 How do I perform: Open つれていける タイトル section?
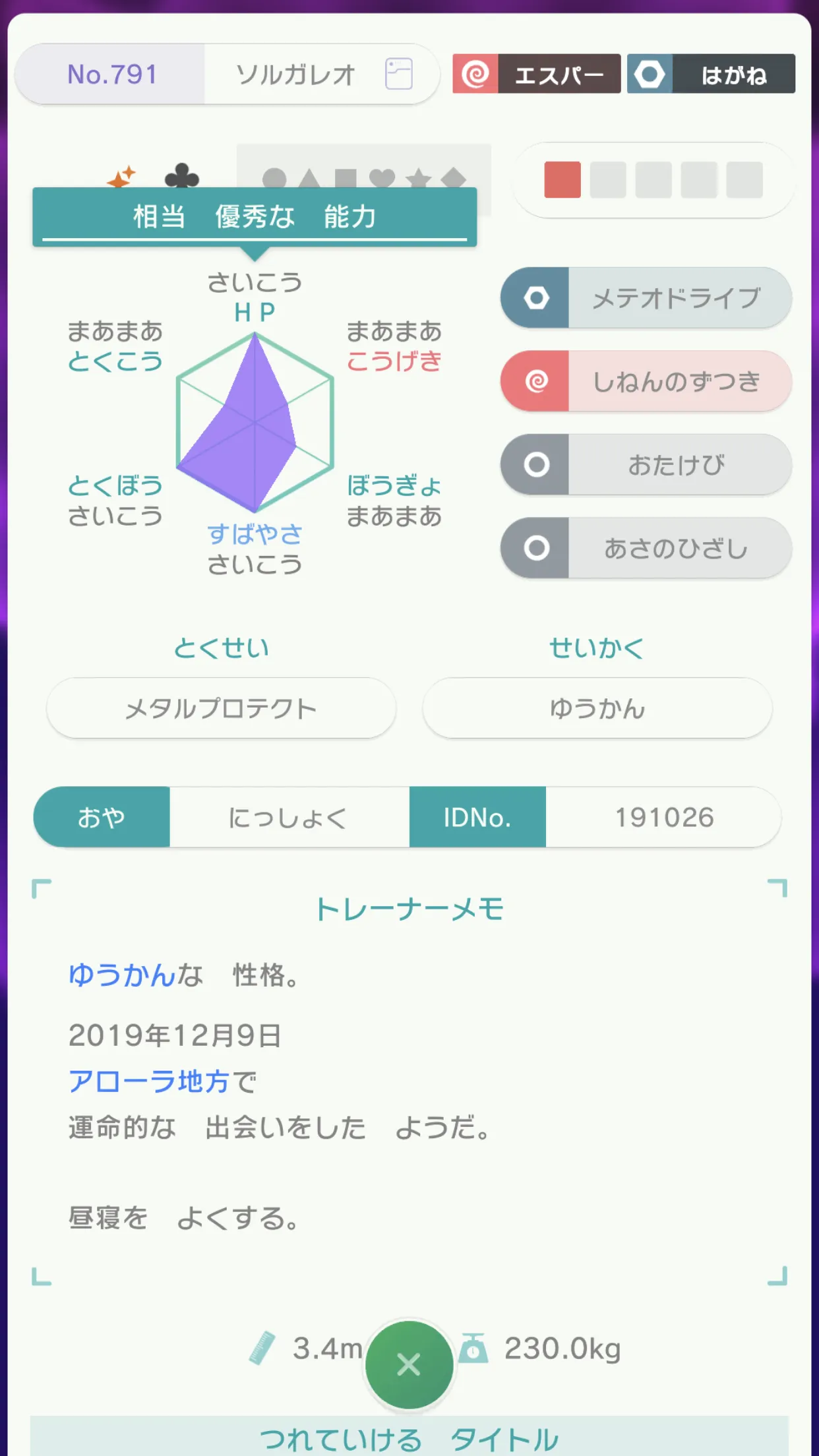click(x=409, y=1438)
